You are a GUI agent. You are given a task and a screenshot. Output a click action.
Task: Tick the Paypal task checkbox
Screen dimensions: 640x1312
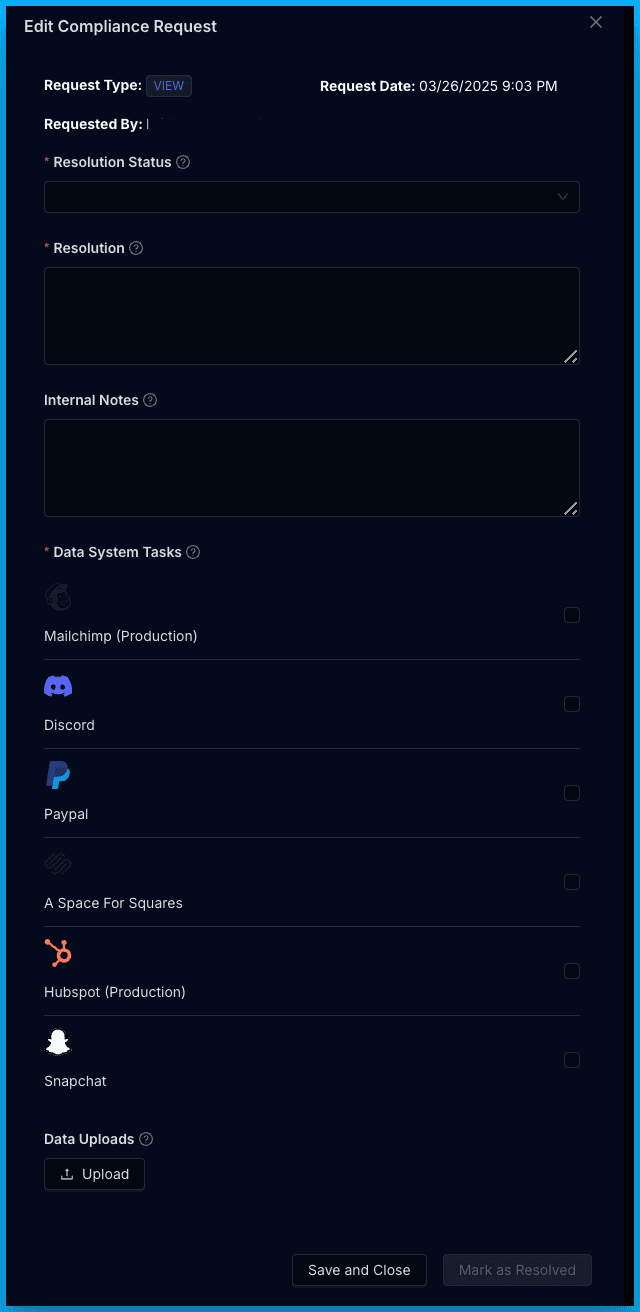pyautogui.click(x=572, y=793)
